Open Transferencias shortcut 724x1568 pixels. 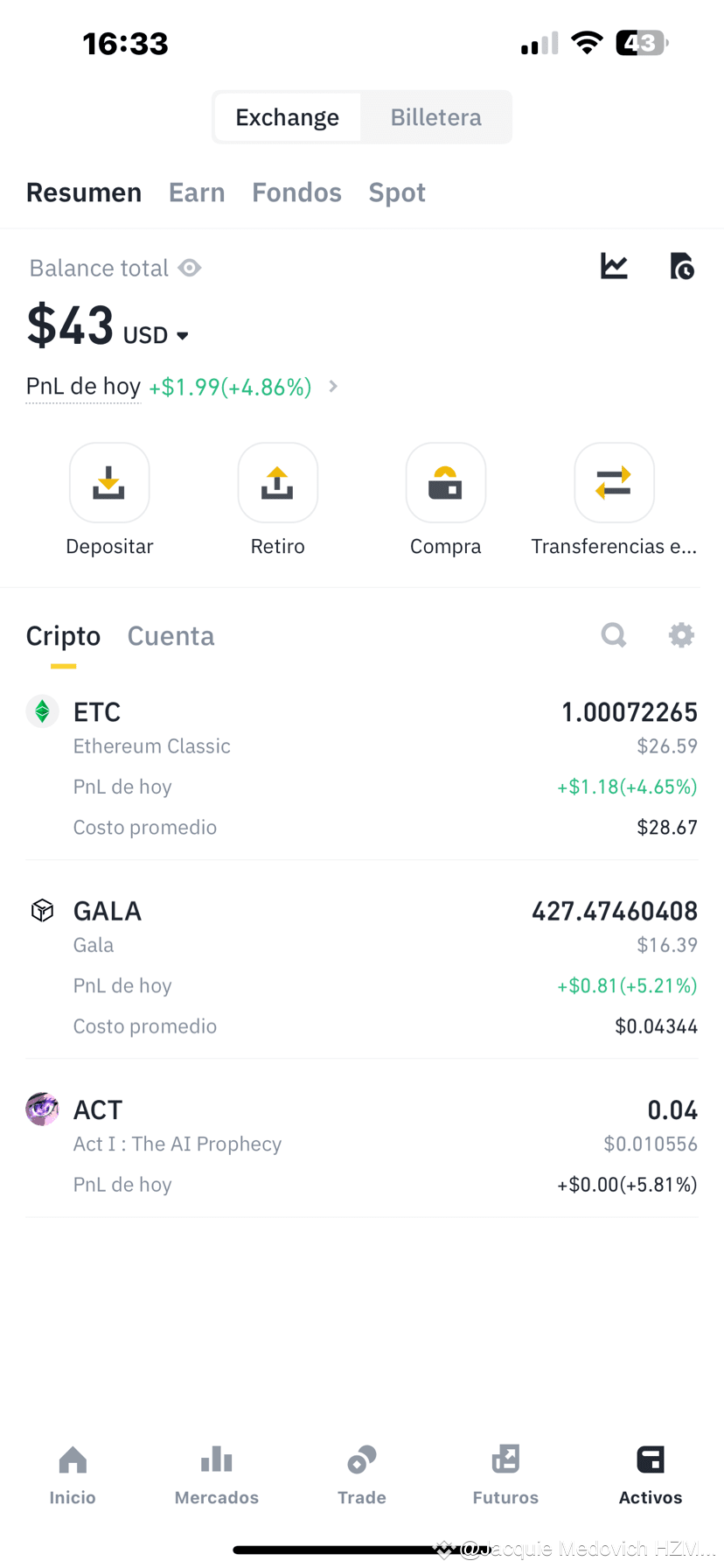[614, 483]
